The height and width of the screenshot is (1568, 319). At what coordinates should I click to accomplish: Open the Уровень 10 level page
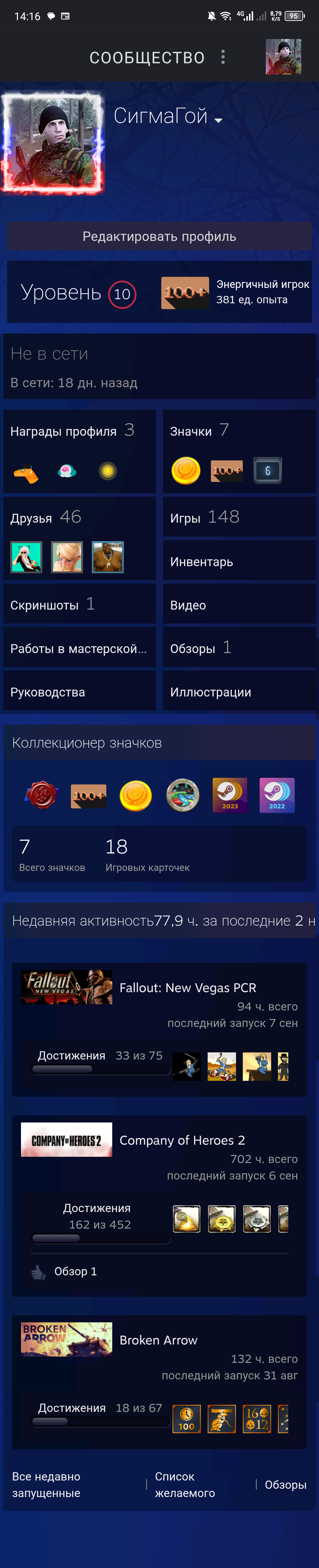click(x=78, y=293)
